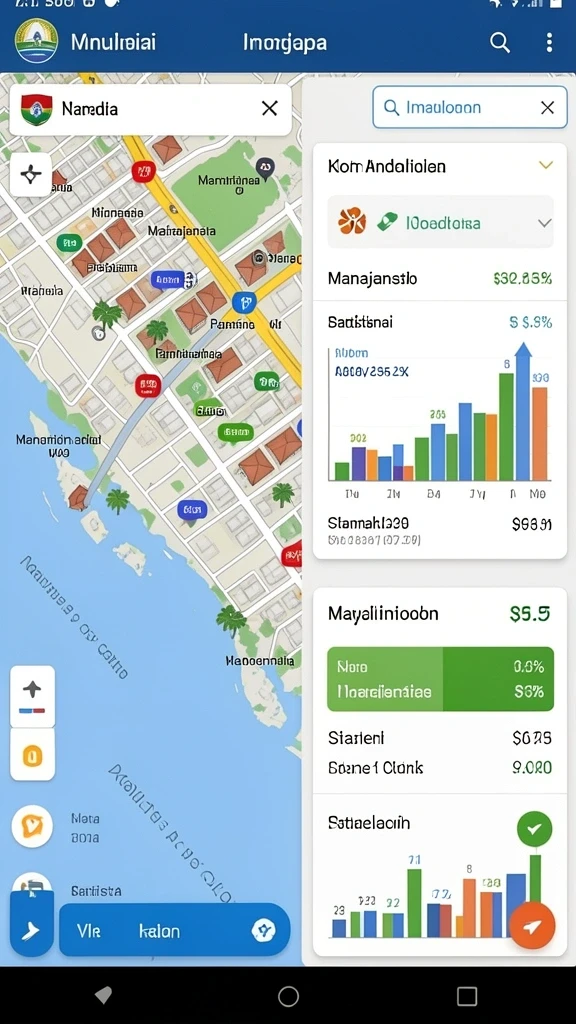Open search in the top app bar
The height and width of the screenshot is (1024, 576).
pos(500,42)
